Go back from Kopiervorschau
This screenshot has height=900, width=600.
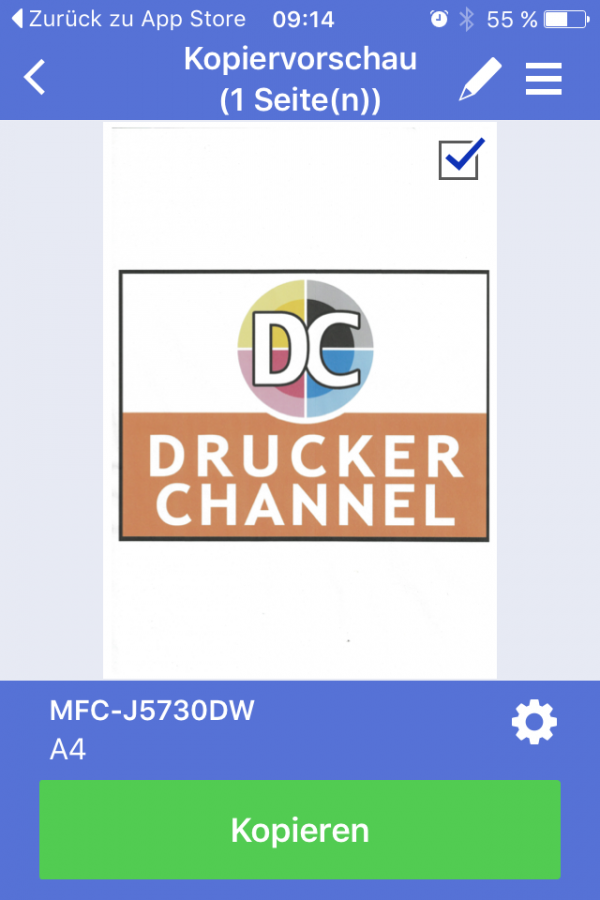(36, 78)
